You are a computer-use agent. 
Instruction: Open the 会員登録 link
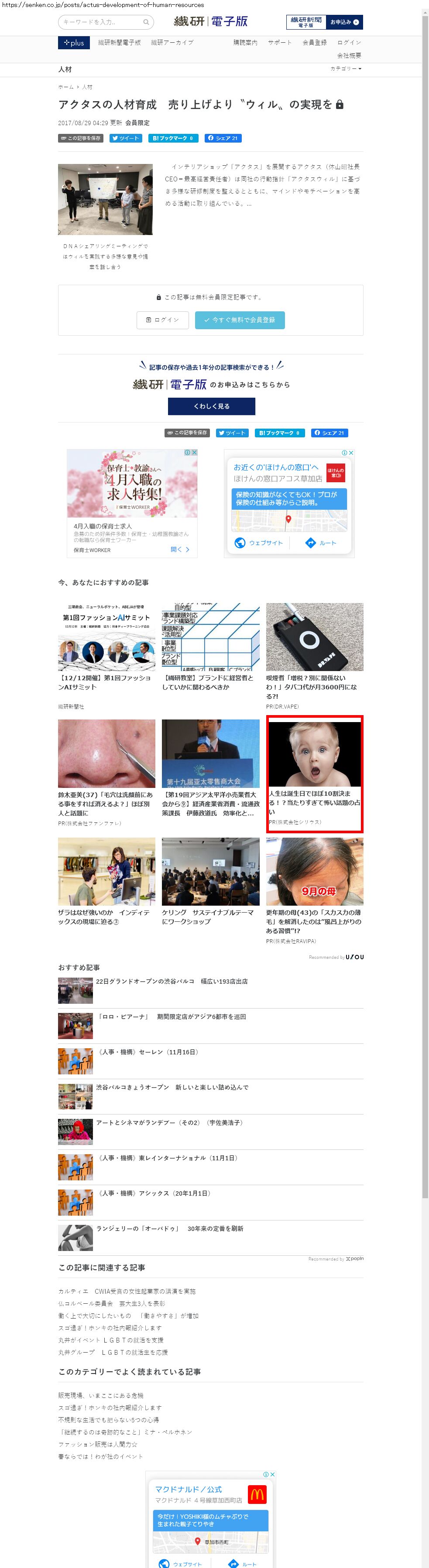314,43
